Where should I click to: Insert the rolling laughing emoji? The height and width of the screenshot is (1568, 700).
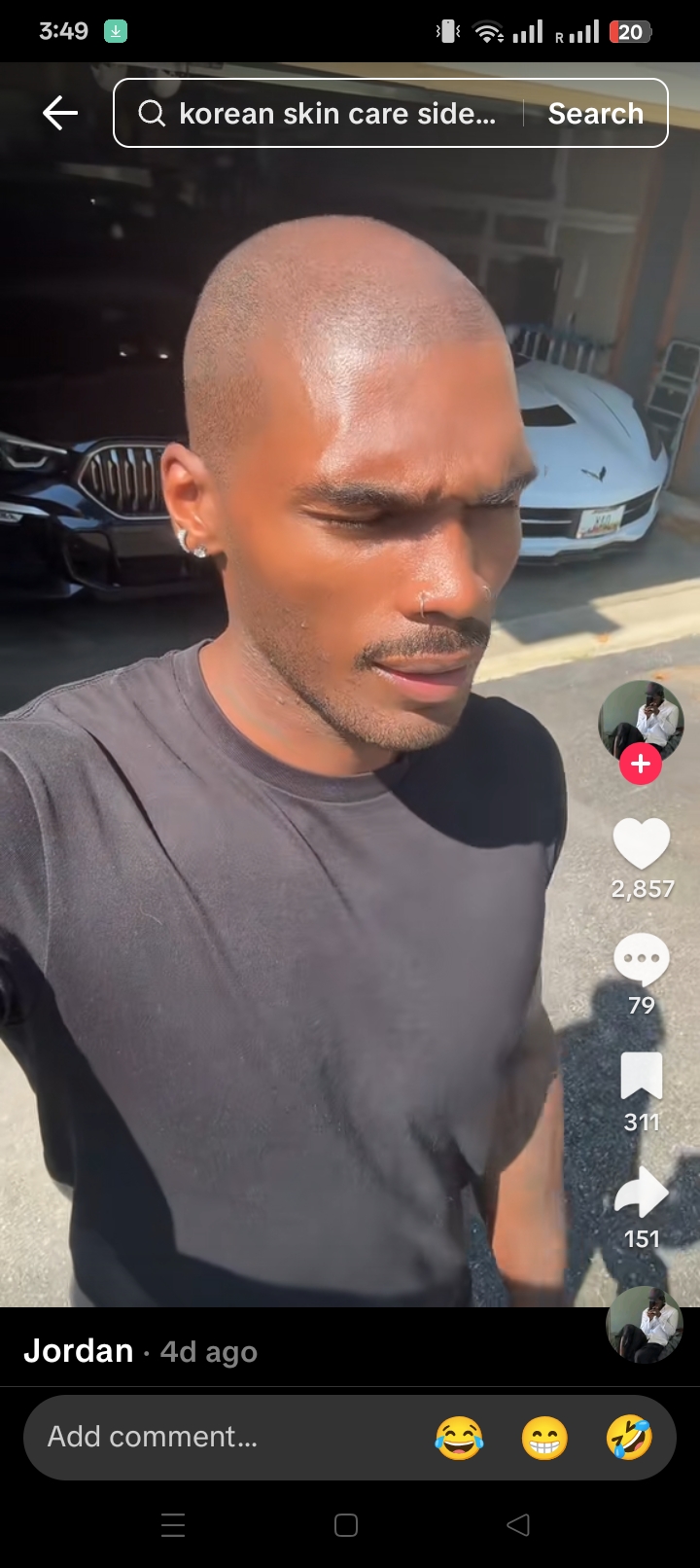(629, 1438)
